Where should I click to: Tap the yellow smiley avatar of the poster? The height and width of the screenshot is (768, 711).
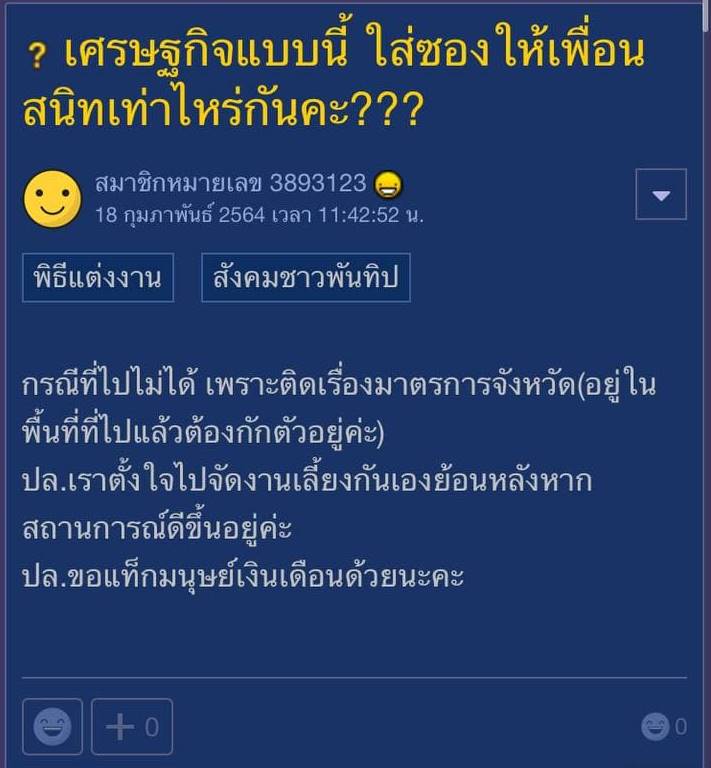pyautogui.click(x=52, y=198)
